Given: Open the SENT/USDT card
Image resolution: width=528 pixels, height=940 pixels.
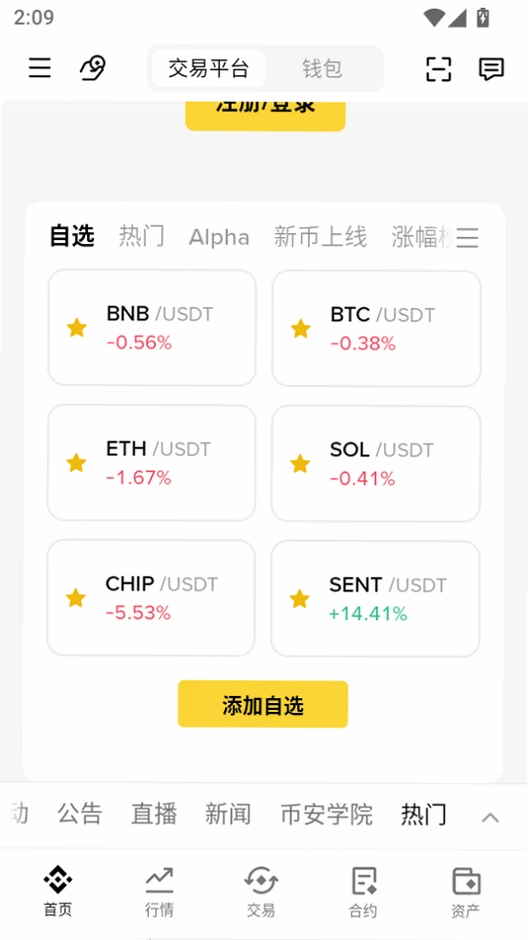Looking at the screenshot, I should (375, 598).
